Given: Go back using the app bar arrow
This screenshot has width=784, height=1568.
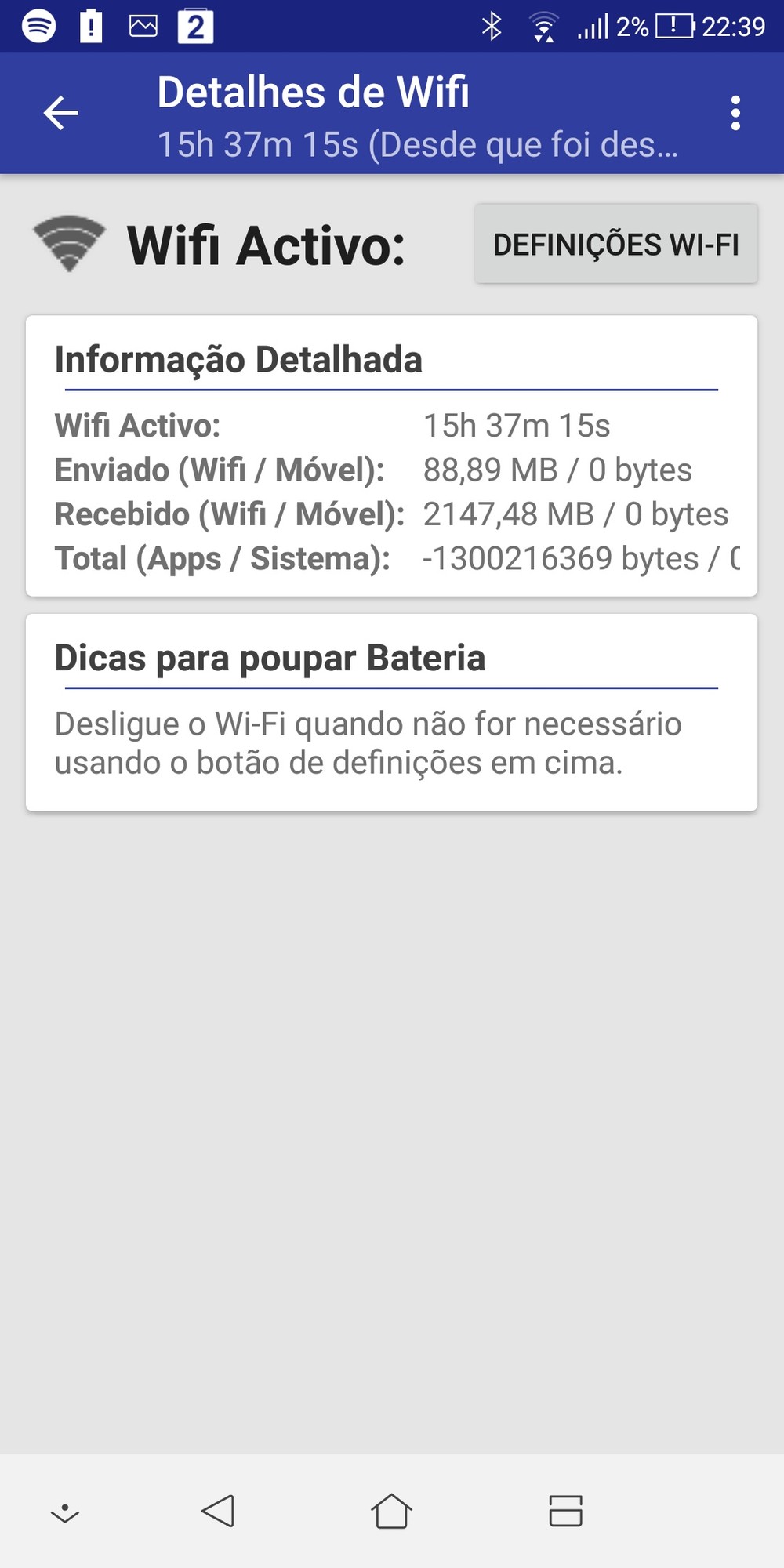Looking at the screenshot, I should [60, 113].
